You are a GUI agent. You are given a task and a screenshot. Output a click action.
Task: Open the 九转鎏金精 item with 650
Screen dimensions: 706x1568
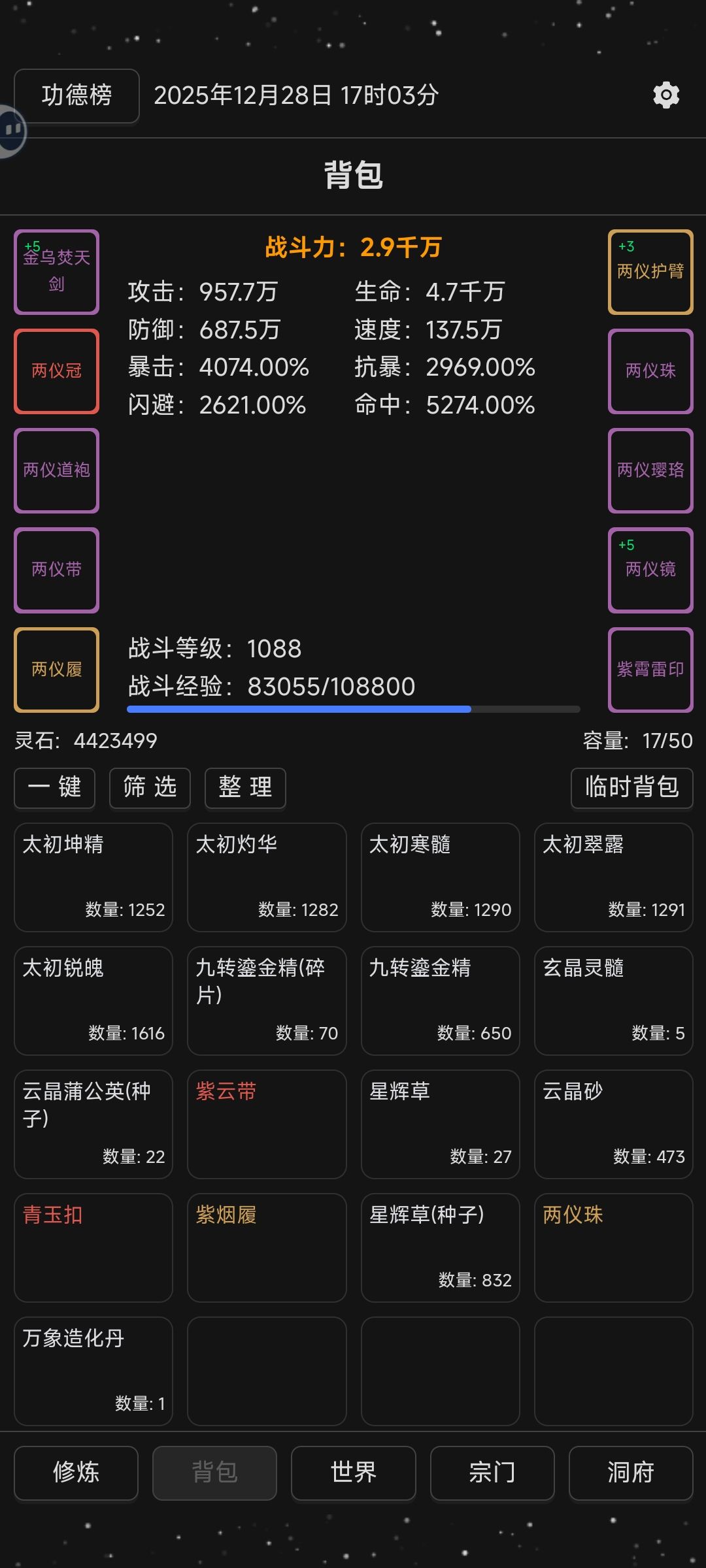click(x=441, y=1000)
